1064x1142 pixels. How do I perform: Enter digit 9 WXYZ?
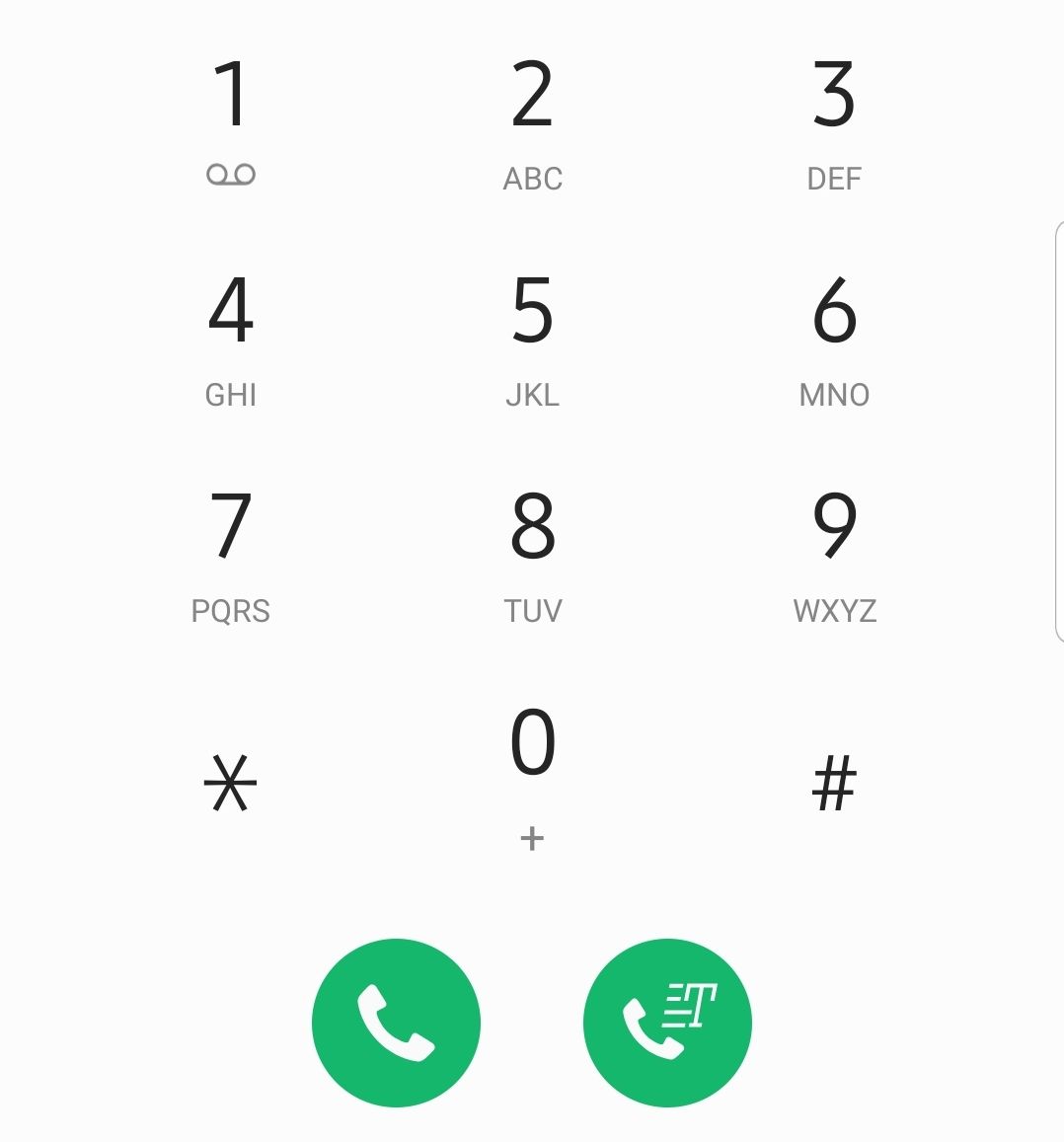[x=834, y=554]
